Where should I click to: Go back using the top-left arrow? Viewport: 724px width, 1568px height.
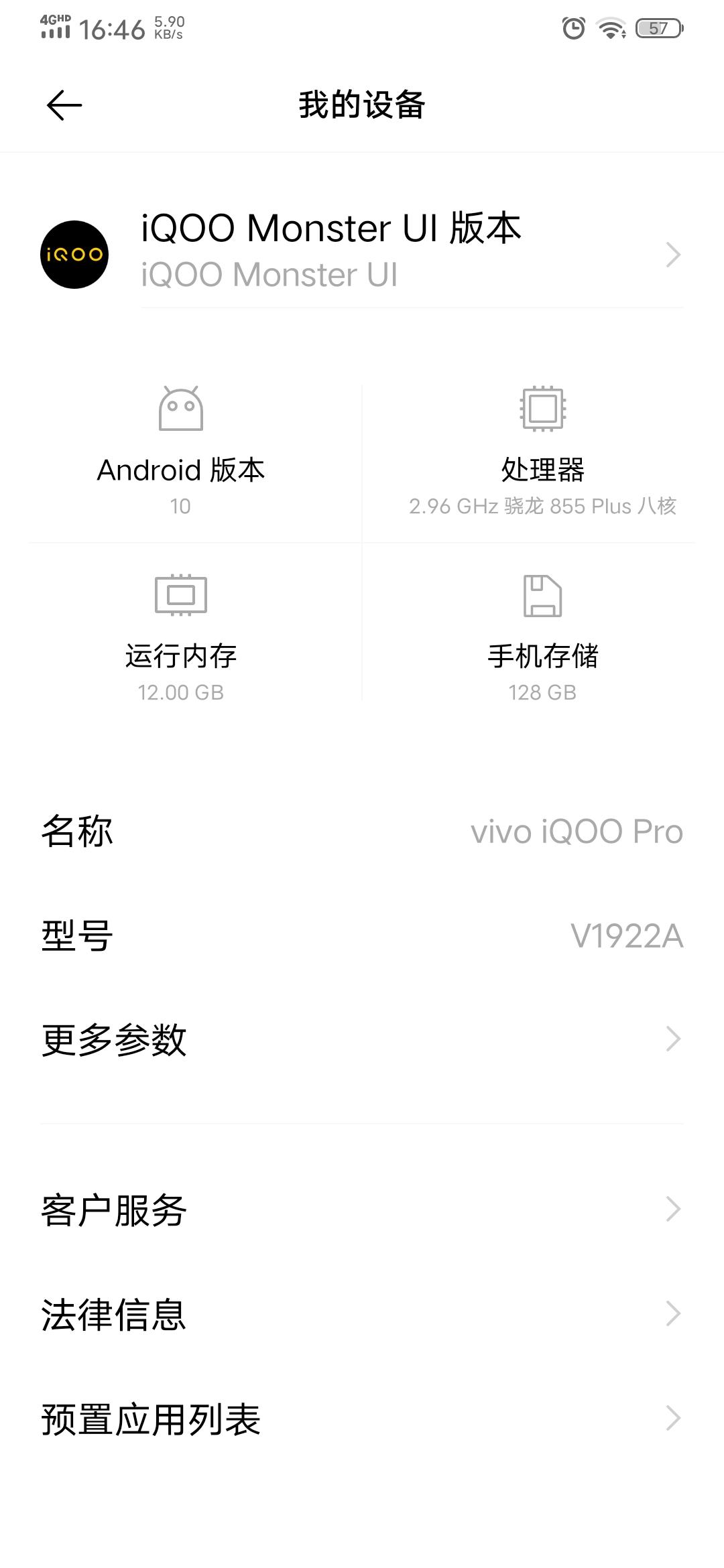(x=64, y=105)
